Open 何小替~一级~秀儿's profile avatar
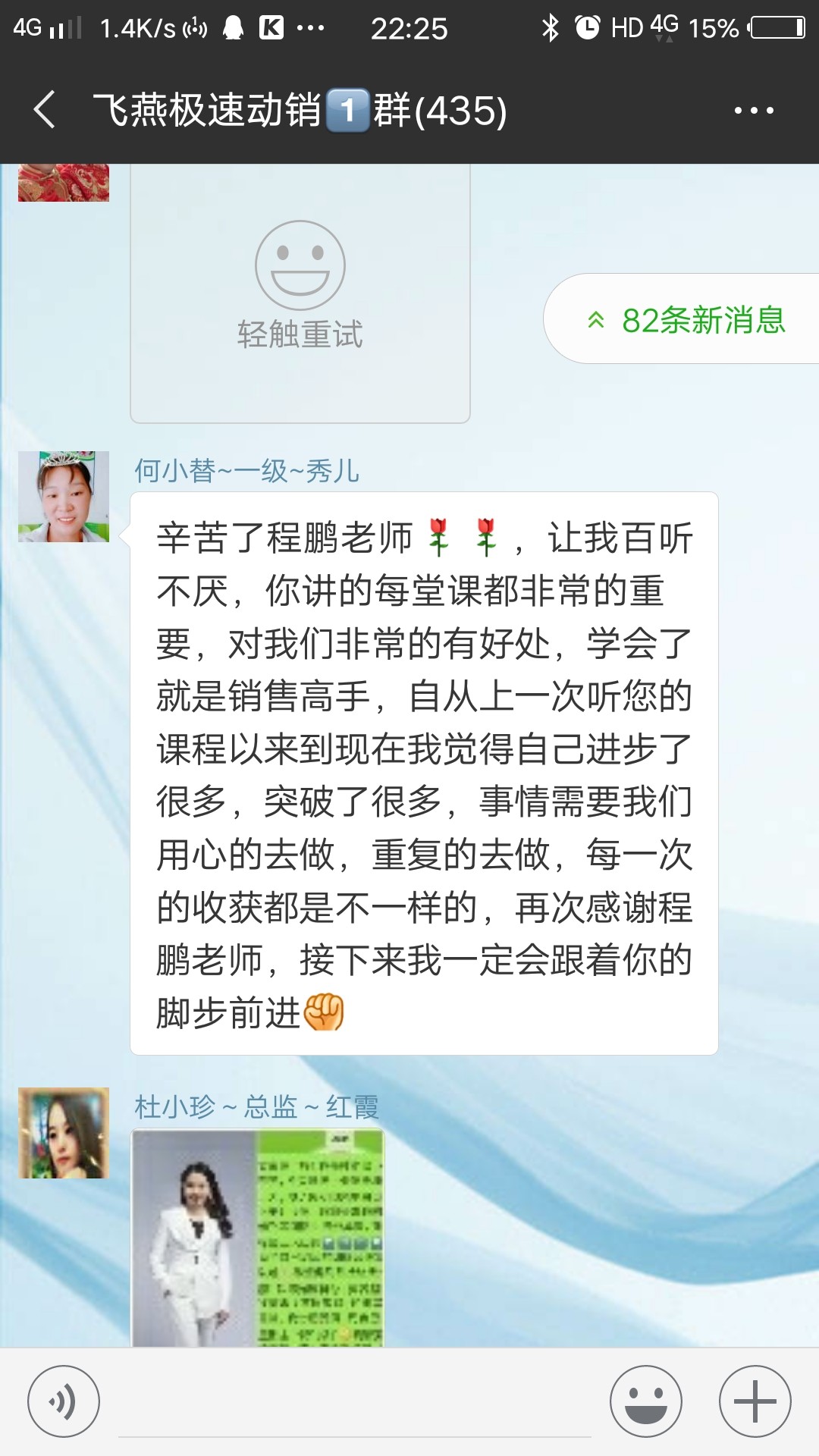 coord(64,497)
